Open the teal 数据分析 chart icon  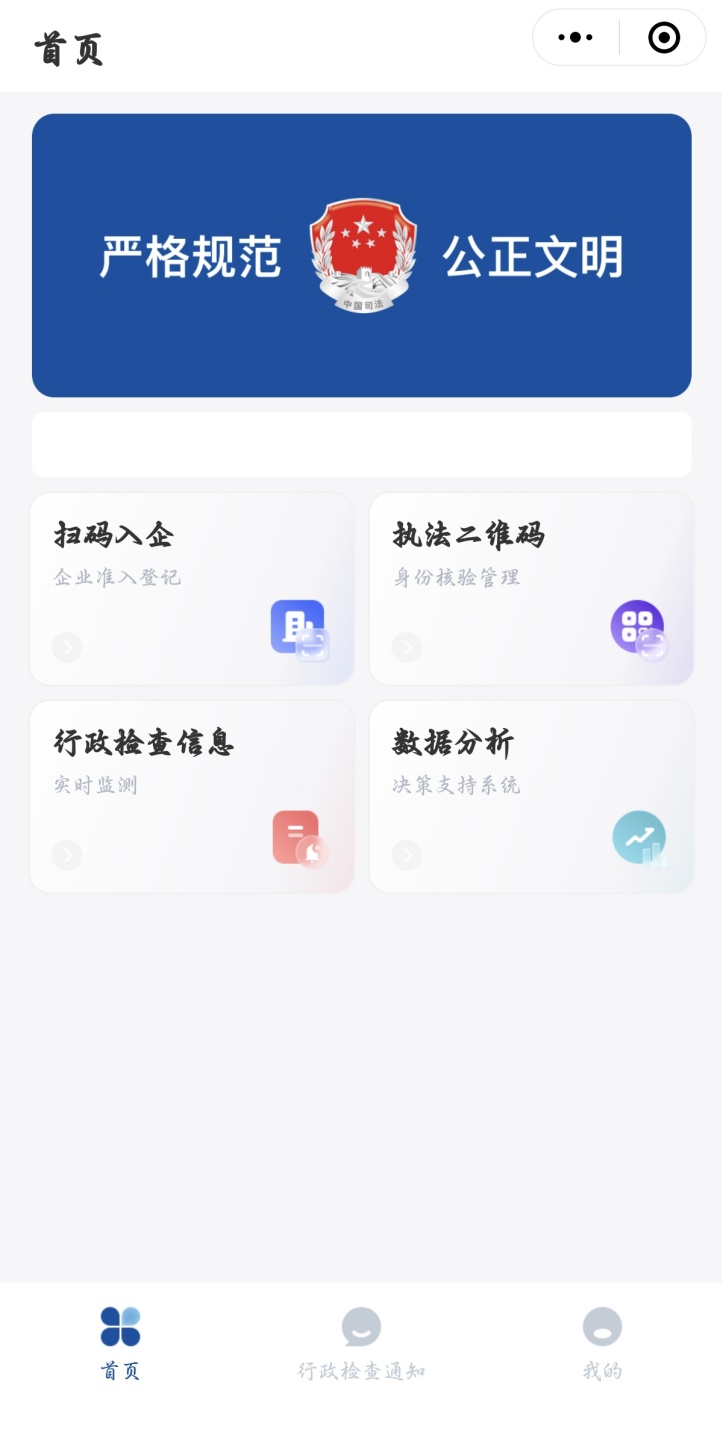click(641, 838)
